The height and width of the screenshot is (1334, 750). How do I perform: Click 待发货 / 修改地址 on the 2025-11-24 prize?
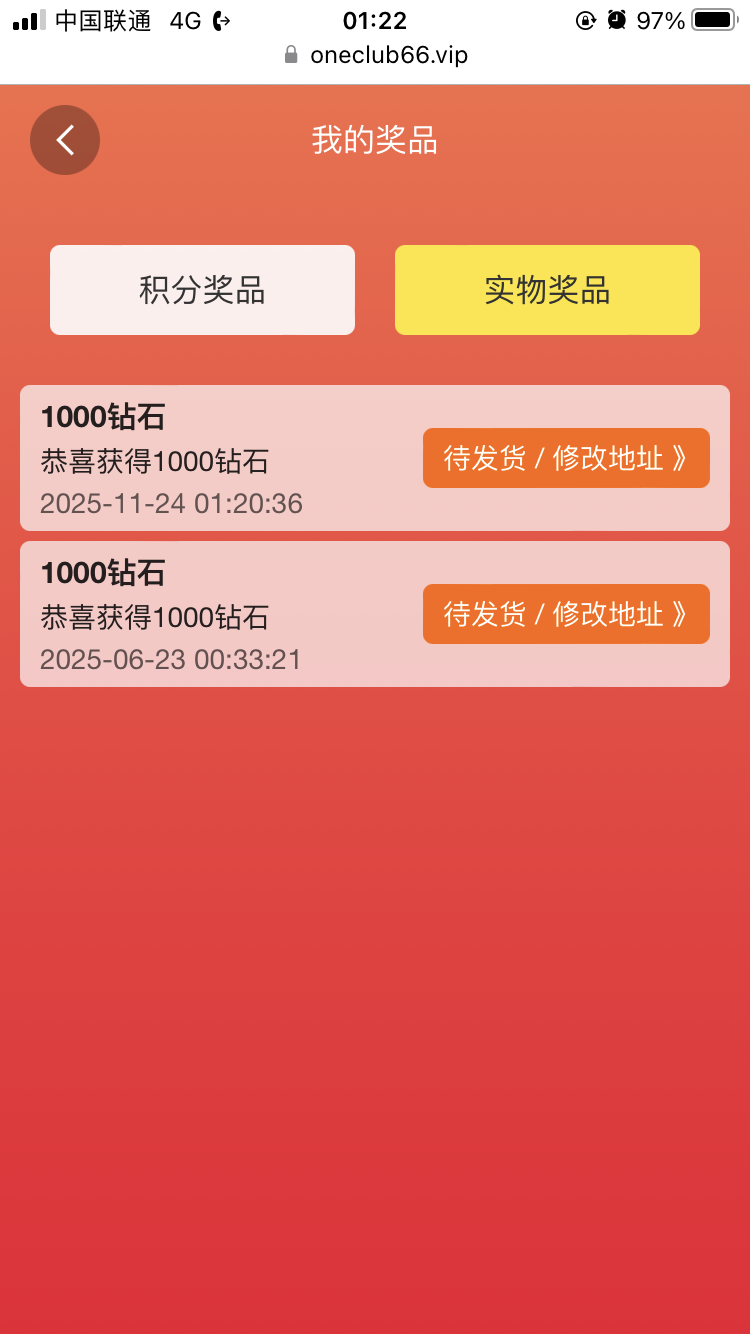(x=566, y=458)
